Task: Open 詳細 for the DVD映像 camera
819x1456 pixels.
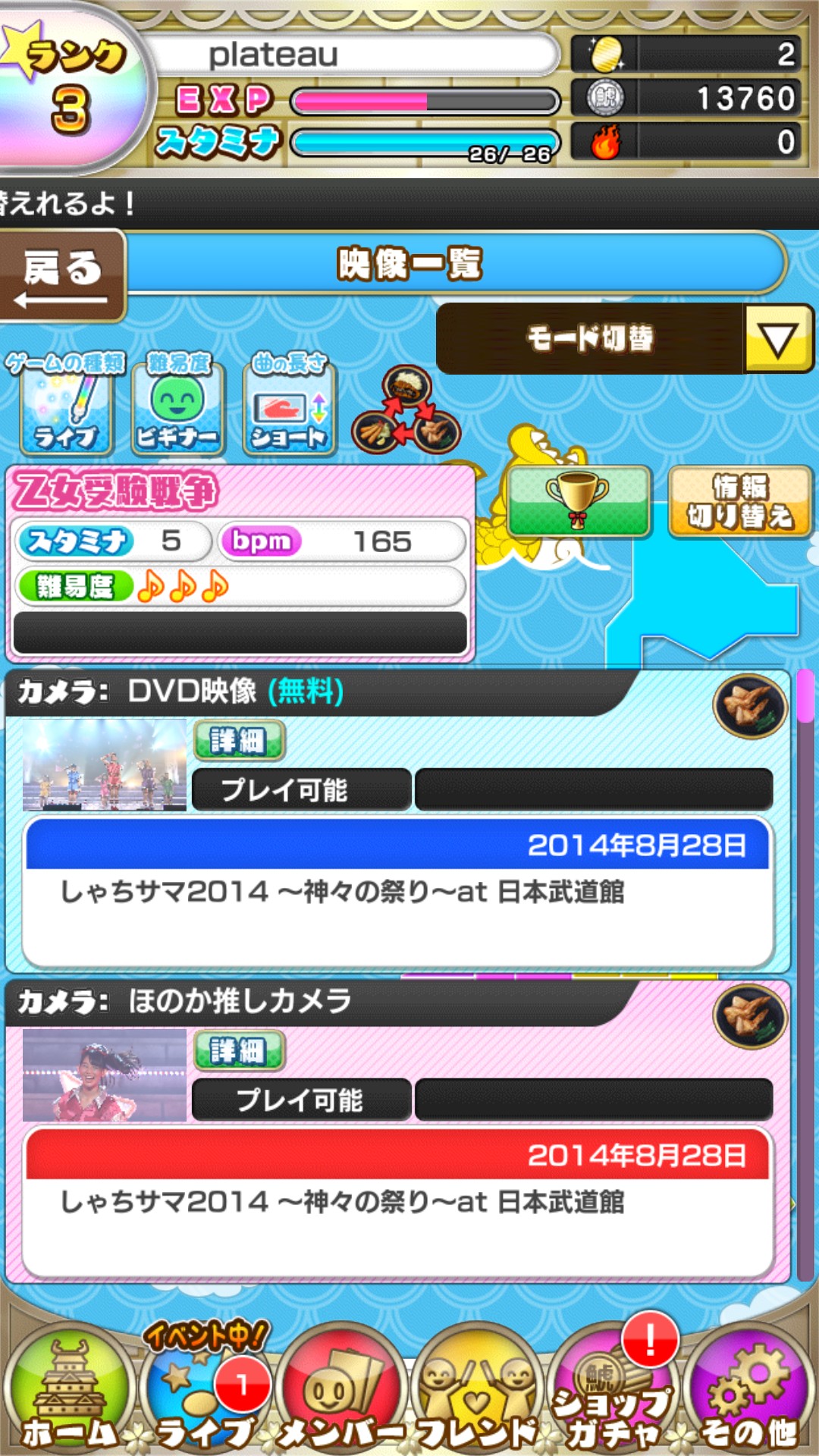Action: click(238, 740)
